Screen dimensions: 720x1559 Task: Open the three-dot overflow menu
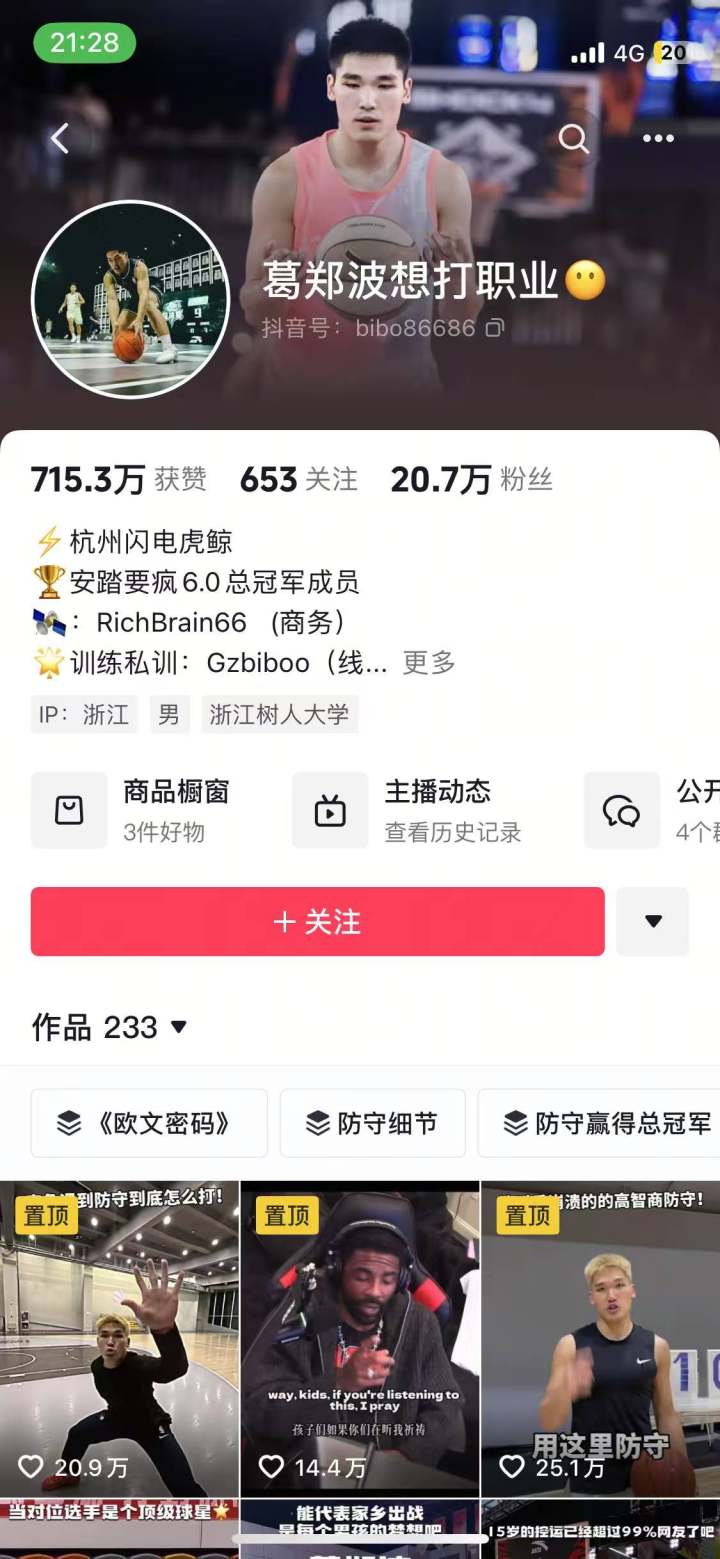(657, 138)
